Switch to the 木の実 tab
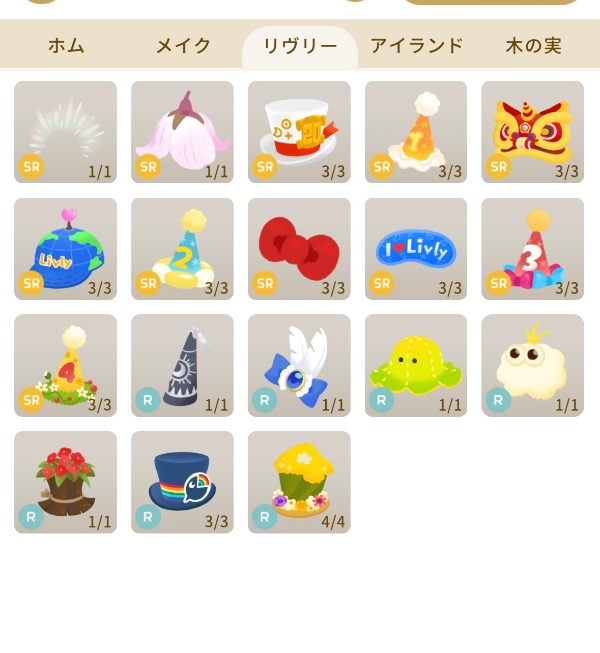This screenshot has width=600, height=653. [533, 46]
